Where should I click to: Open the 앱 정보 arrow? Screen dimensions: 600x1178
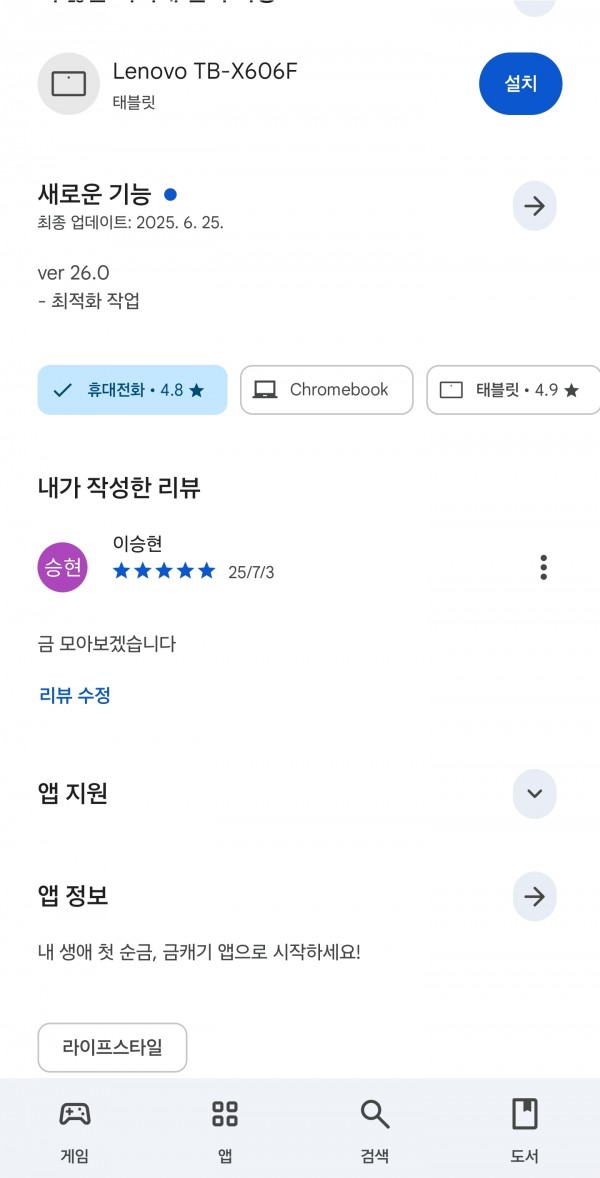pos(535,896)
